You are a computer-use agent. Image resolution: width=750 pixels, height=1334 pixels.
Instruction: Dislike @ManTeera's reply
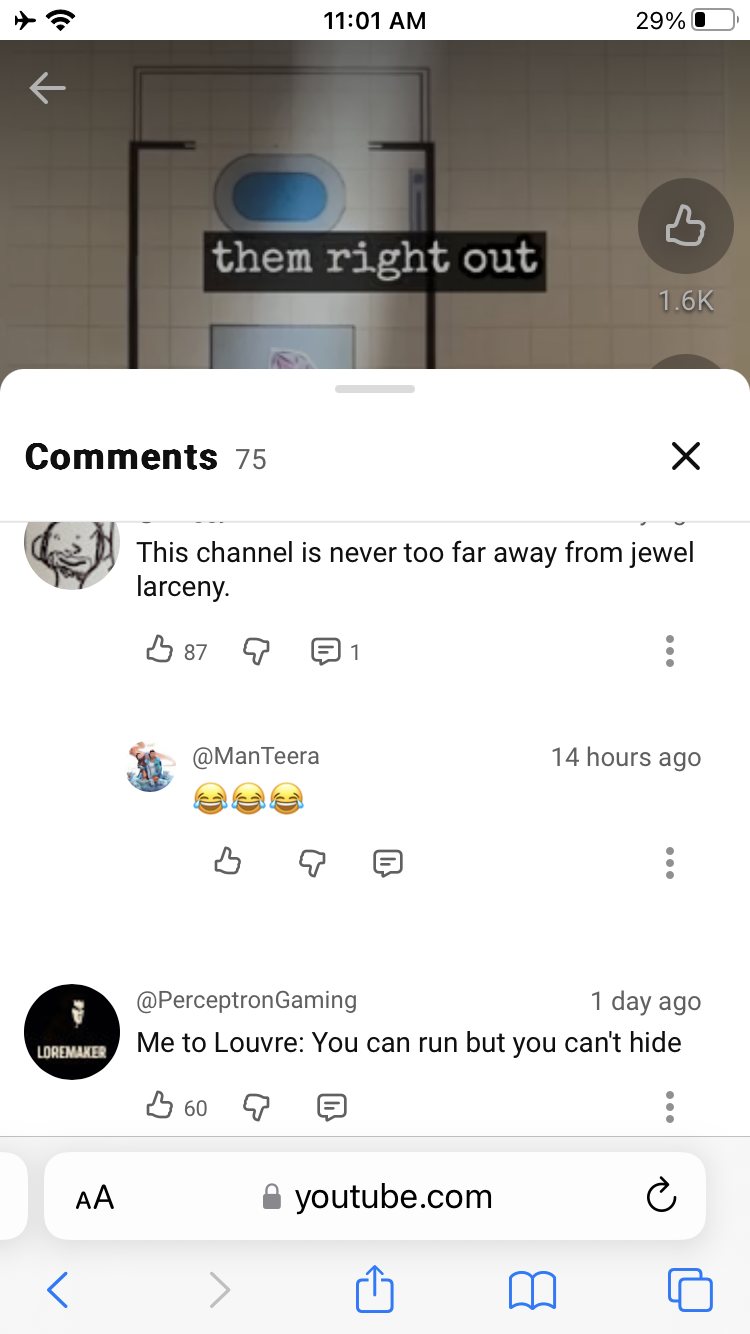point(313,861)
